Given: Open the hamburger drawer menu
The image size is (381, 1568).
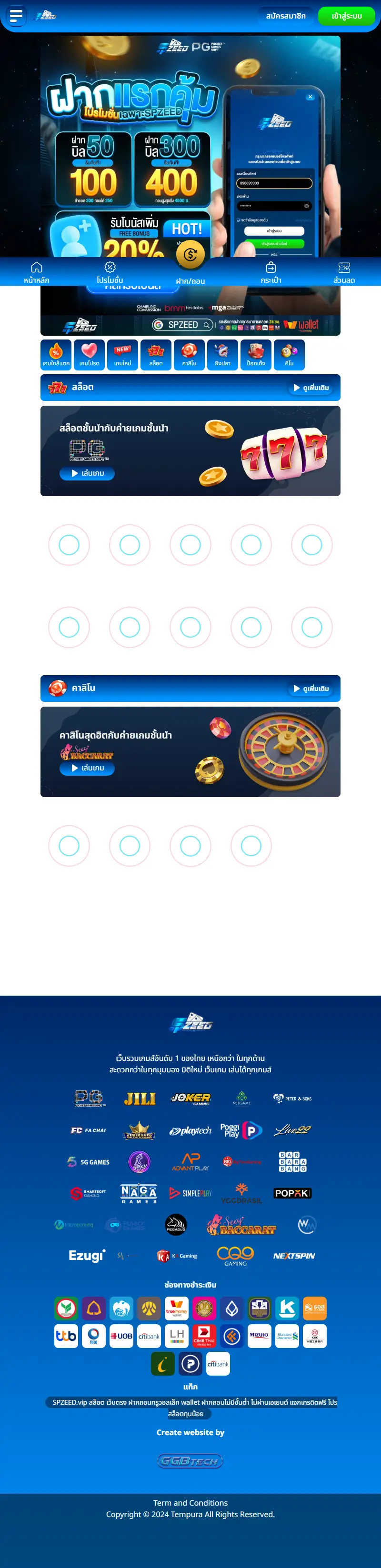Looking at the screenshot, I should click(16, 15).
